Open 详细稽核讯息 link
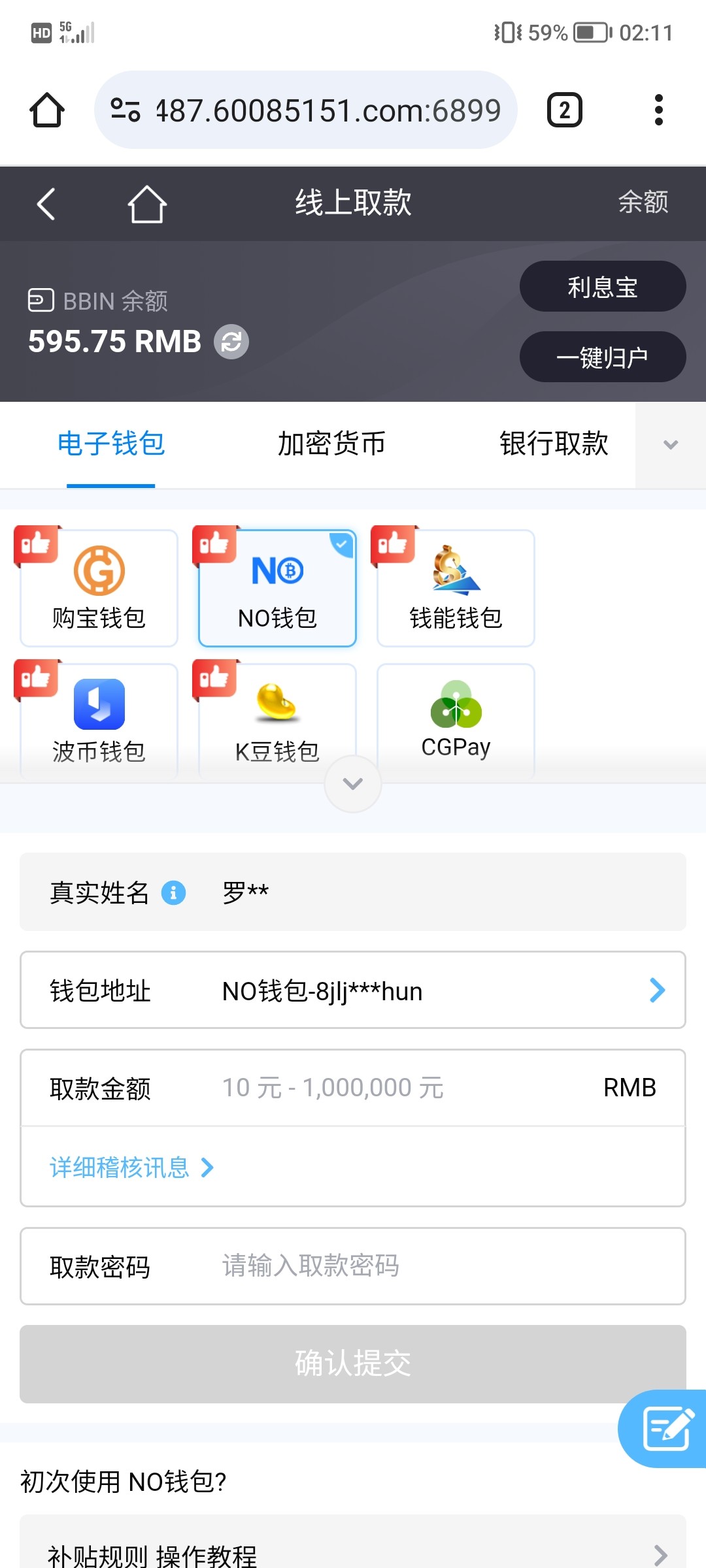This screenshot has height=1568, width=706. 132,1168
